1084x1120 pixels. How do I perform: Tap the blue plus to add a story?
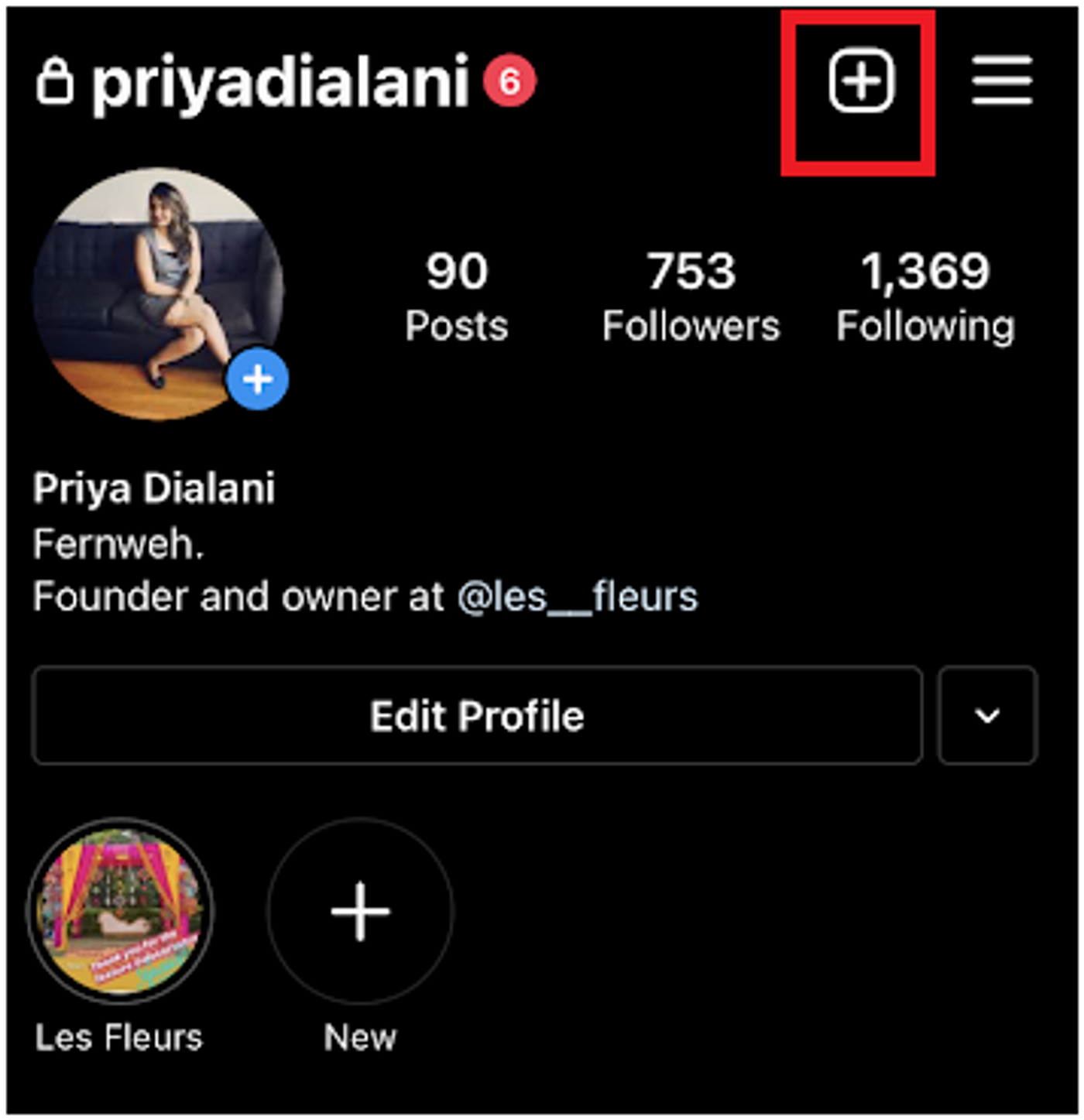click(x=256, y=378)
